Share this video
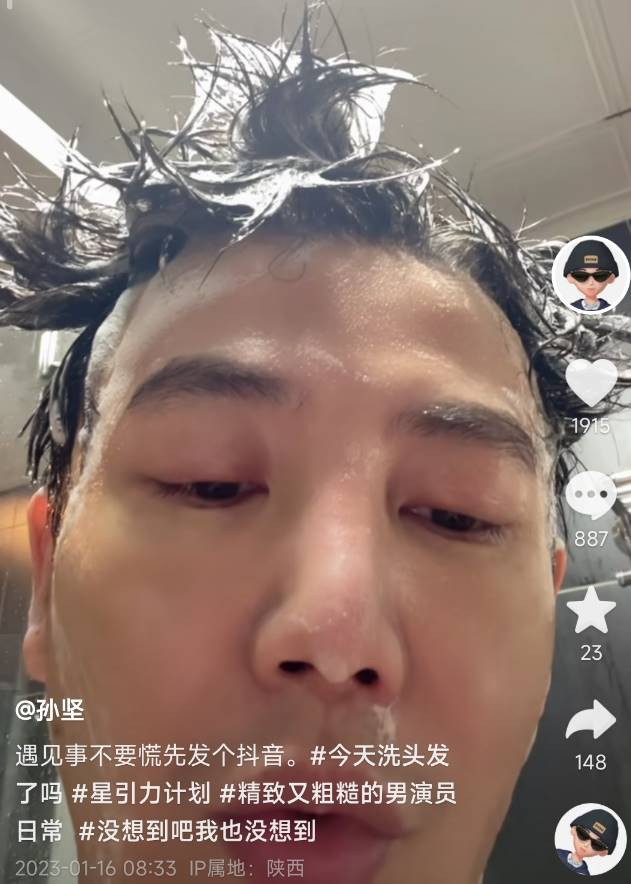Image resolution: width=631 pixels, height=884 pixels. click(x=591, y=720)
